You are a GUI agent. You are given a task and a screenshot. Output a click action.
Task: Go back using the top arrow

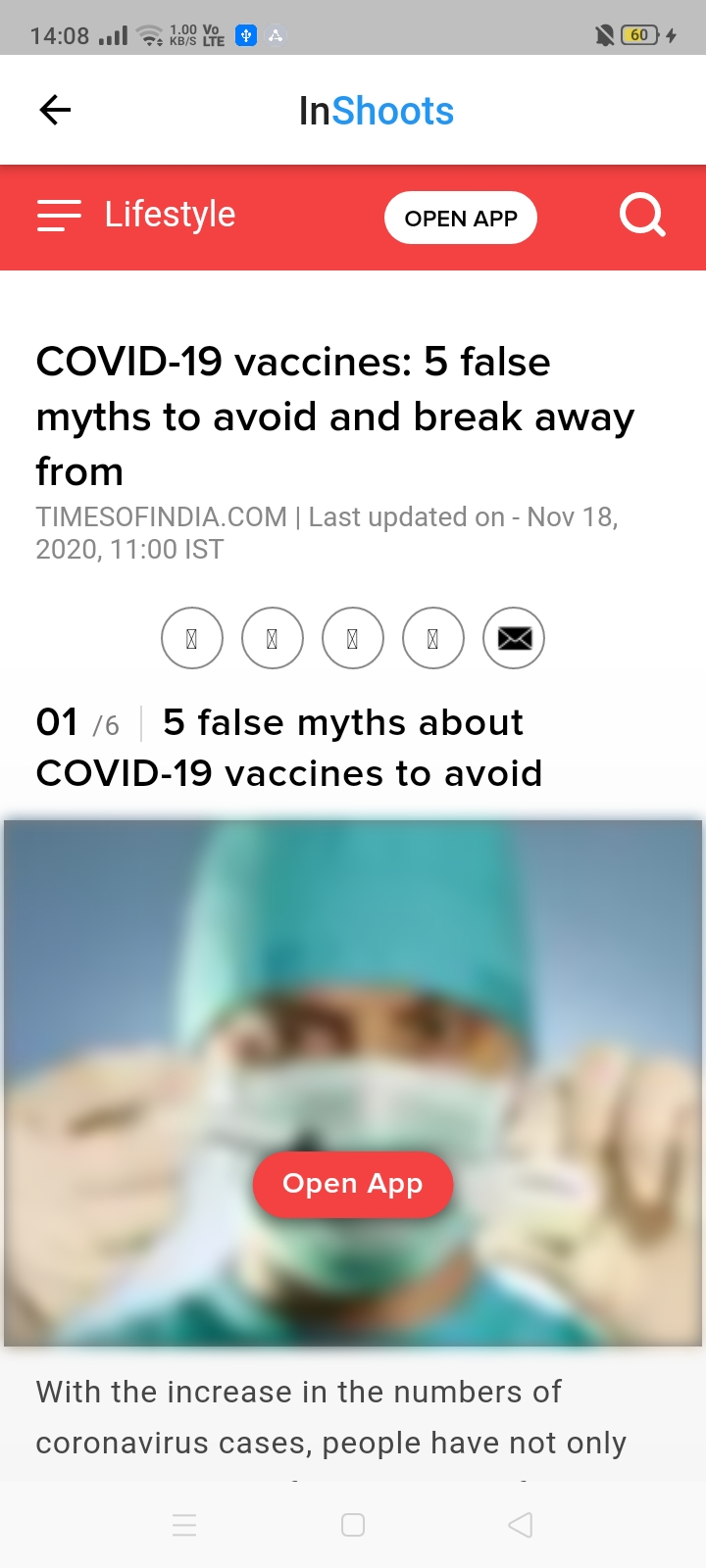[x=55, y=110]
